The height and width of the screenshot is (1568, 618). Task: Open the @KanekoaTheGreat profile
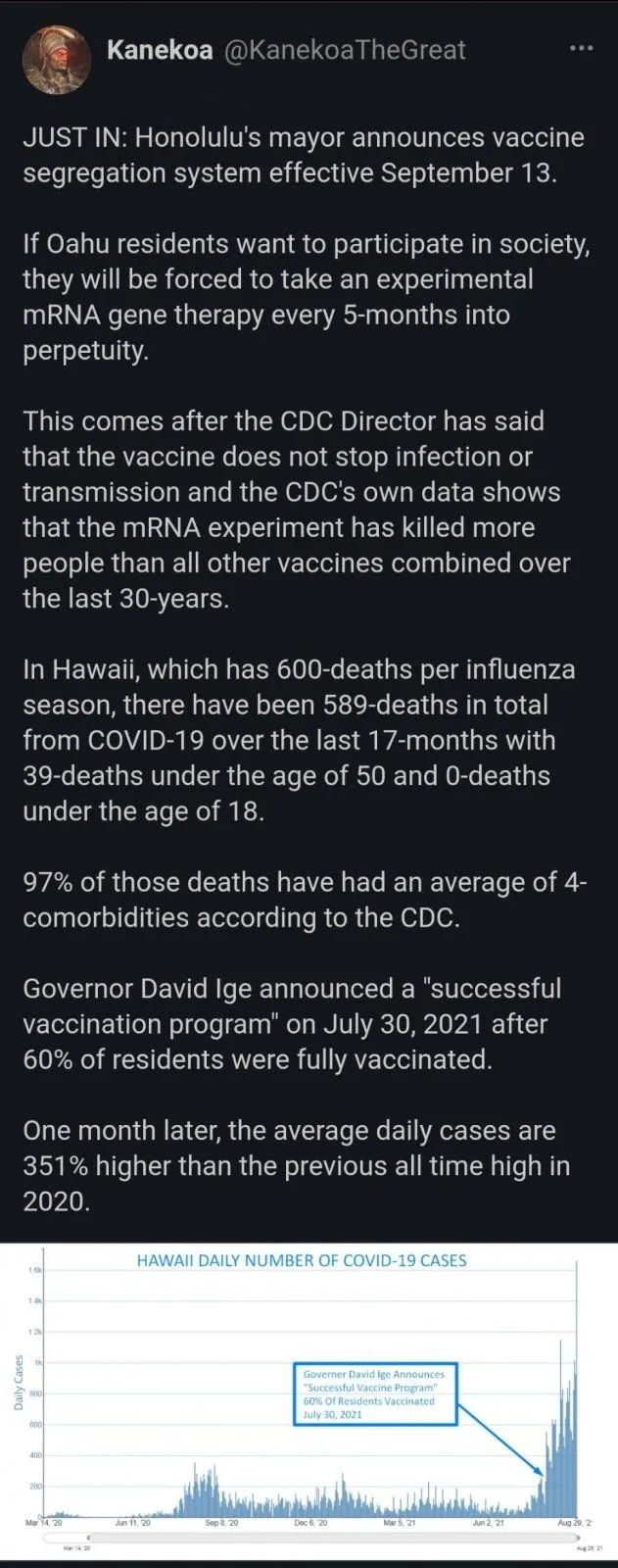(345, 50)
